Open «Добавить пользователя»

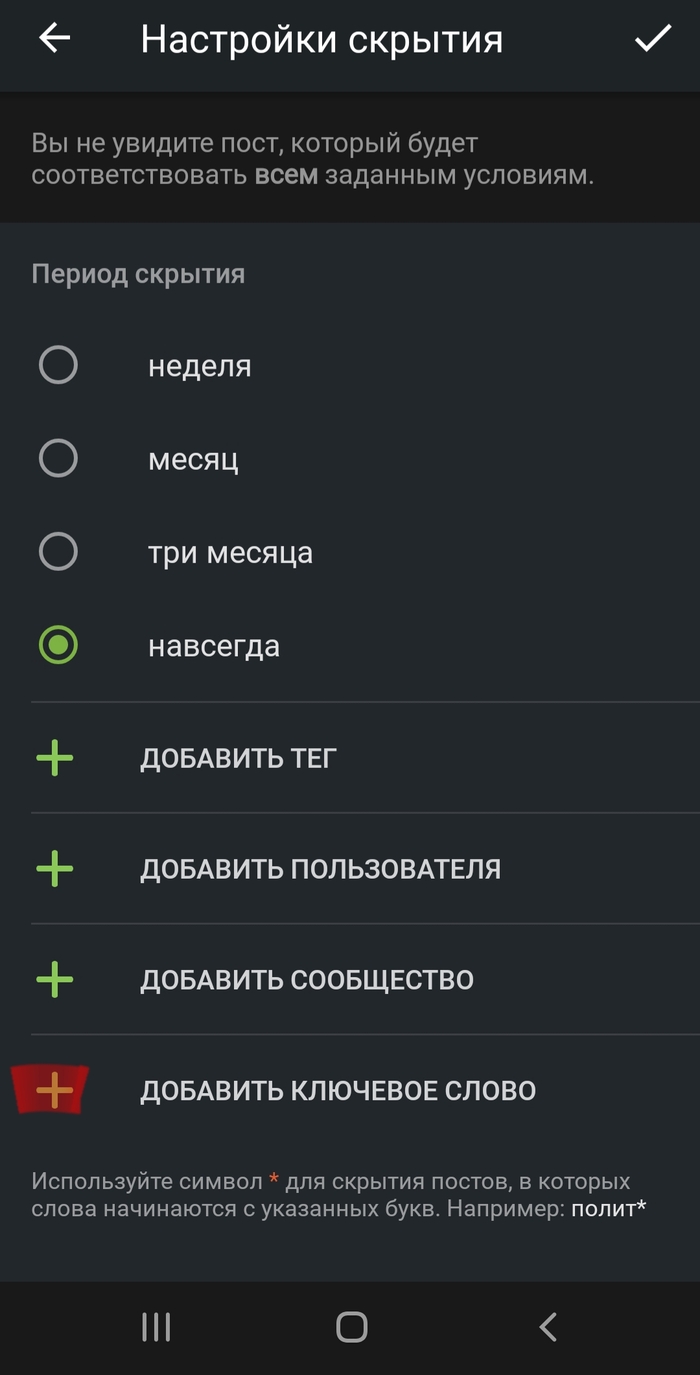point(320,869)
